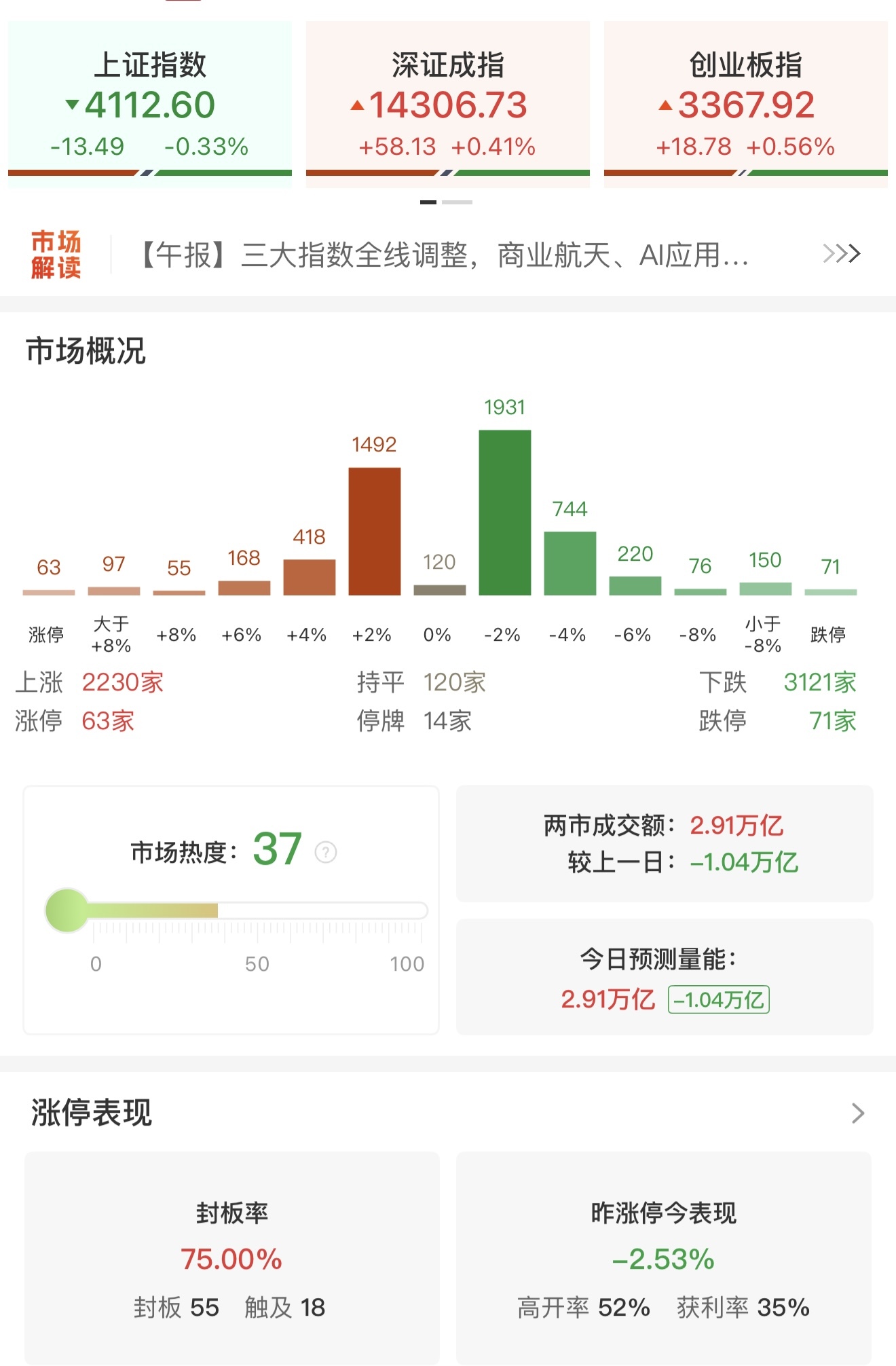The width and height of the screenshot is (896, 1366).
Task: Open the 昨涨停今表现 card
Action: (663, 1257)
